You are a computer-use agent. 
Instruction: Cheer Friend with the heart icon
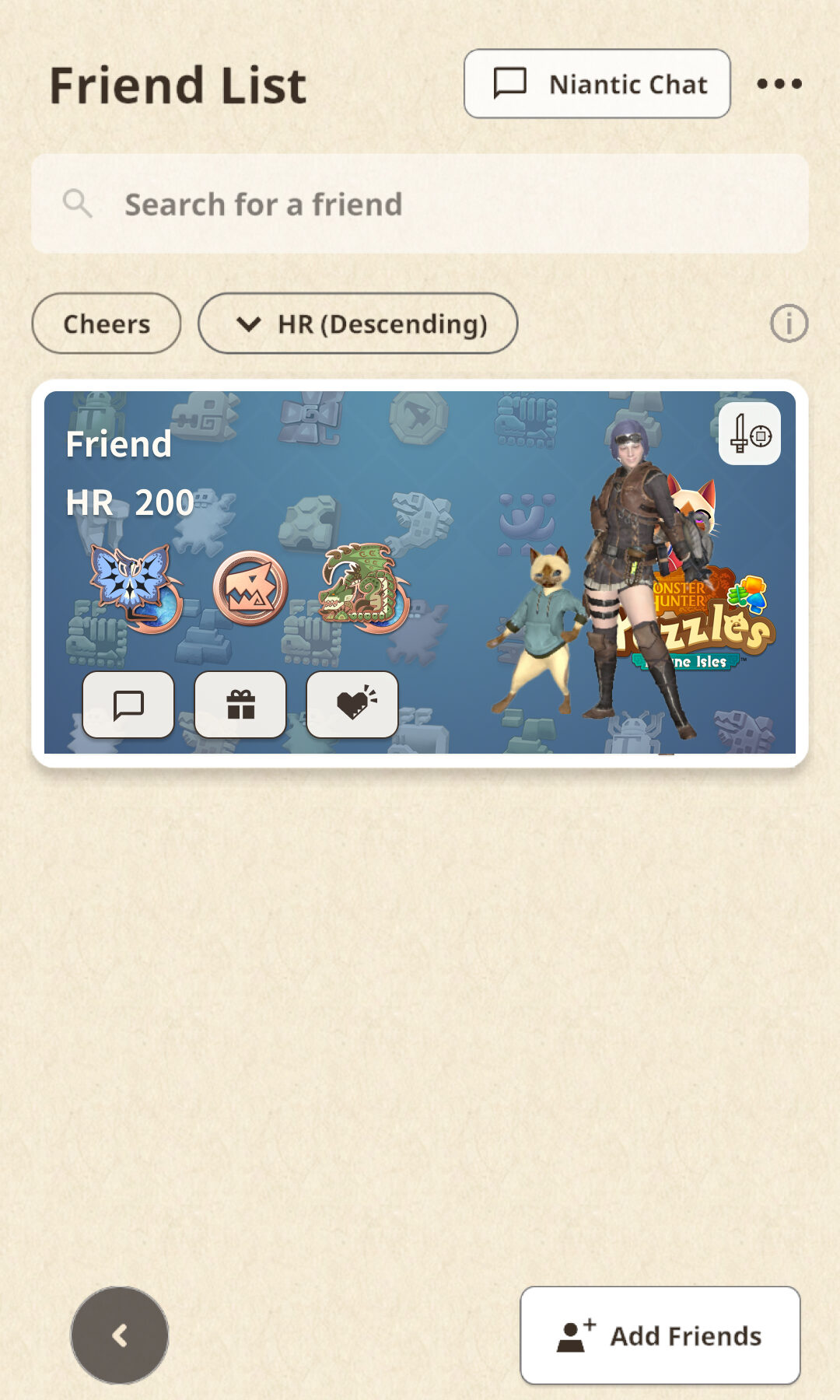tap(352, 705)
